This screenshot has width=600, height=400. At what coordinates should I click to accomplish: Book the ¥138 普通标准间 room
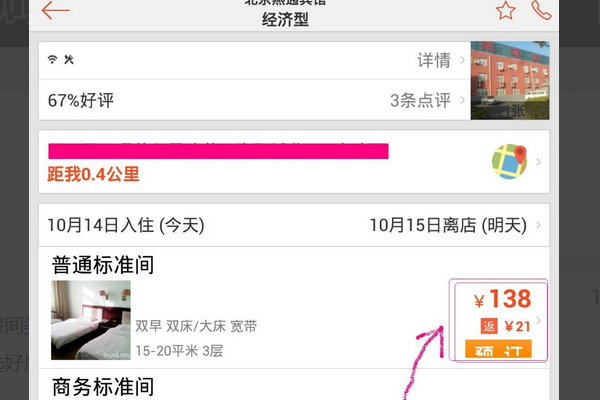coord(498,350)
